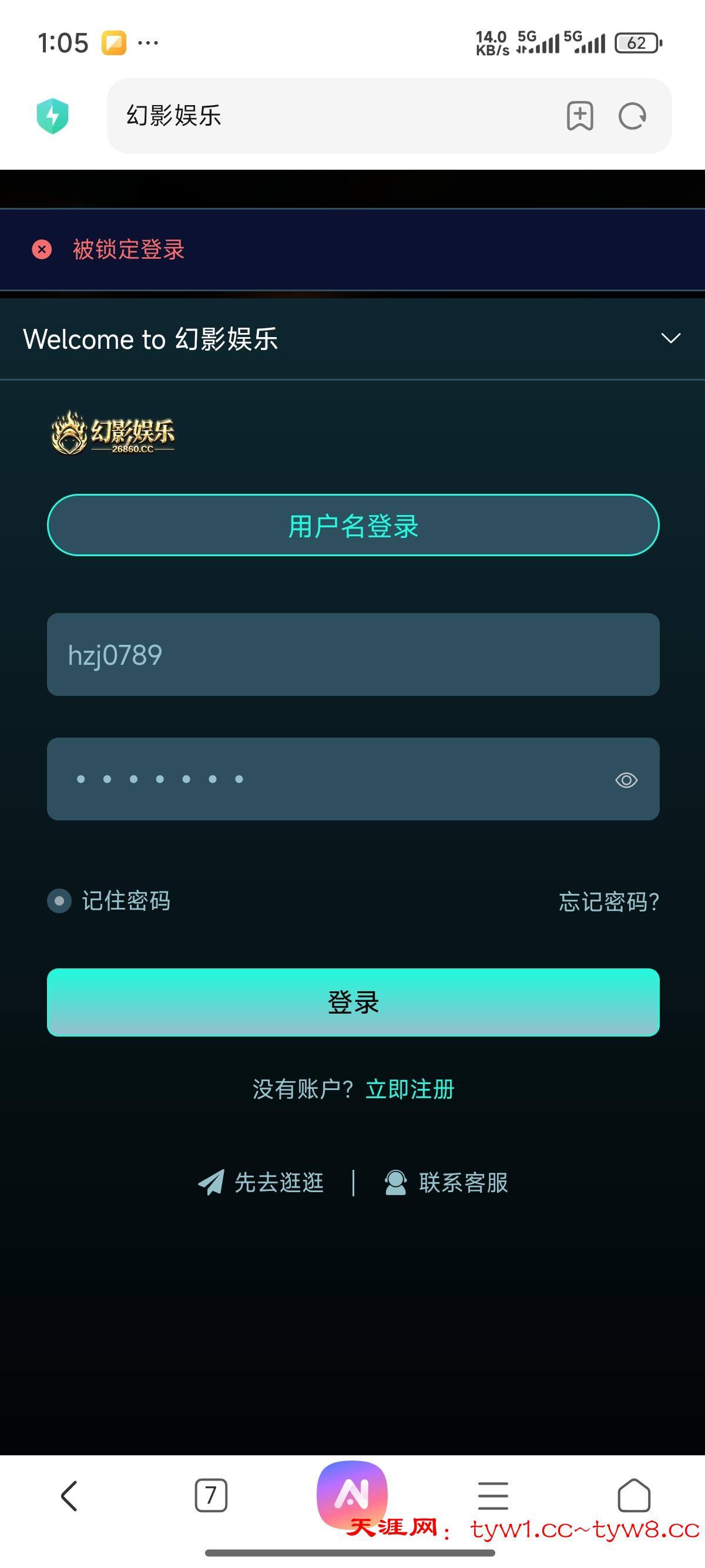The image size is (705, 1568).
Task: Contact support via 联系客服
Action: click(x=446, y=1182)
